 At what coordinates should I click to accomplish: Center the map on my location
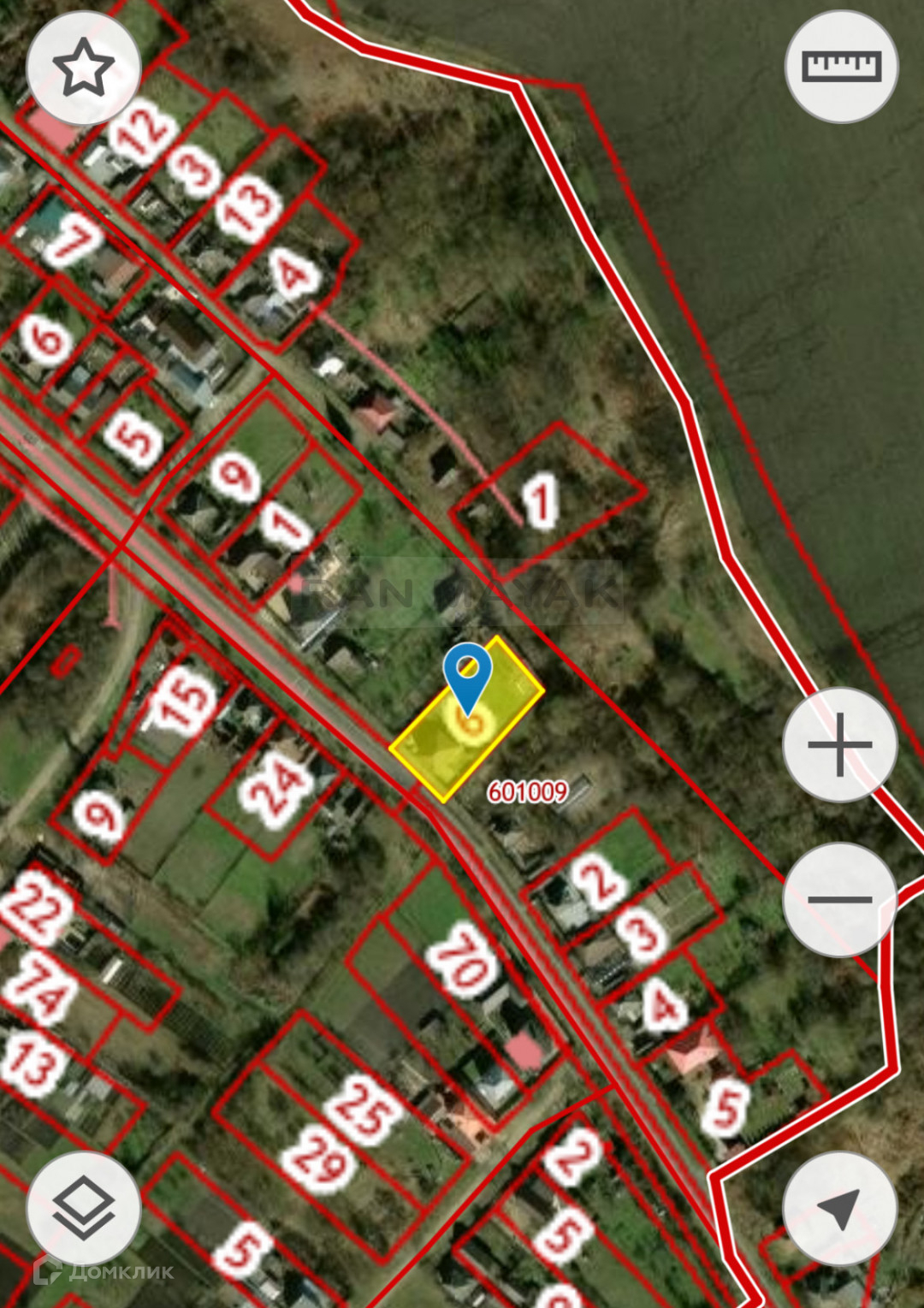pos(839,1208)
